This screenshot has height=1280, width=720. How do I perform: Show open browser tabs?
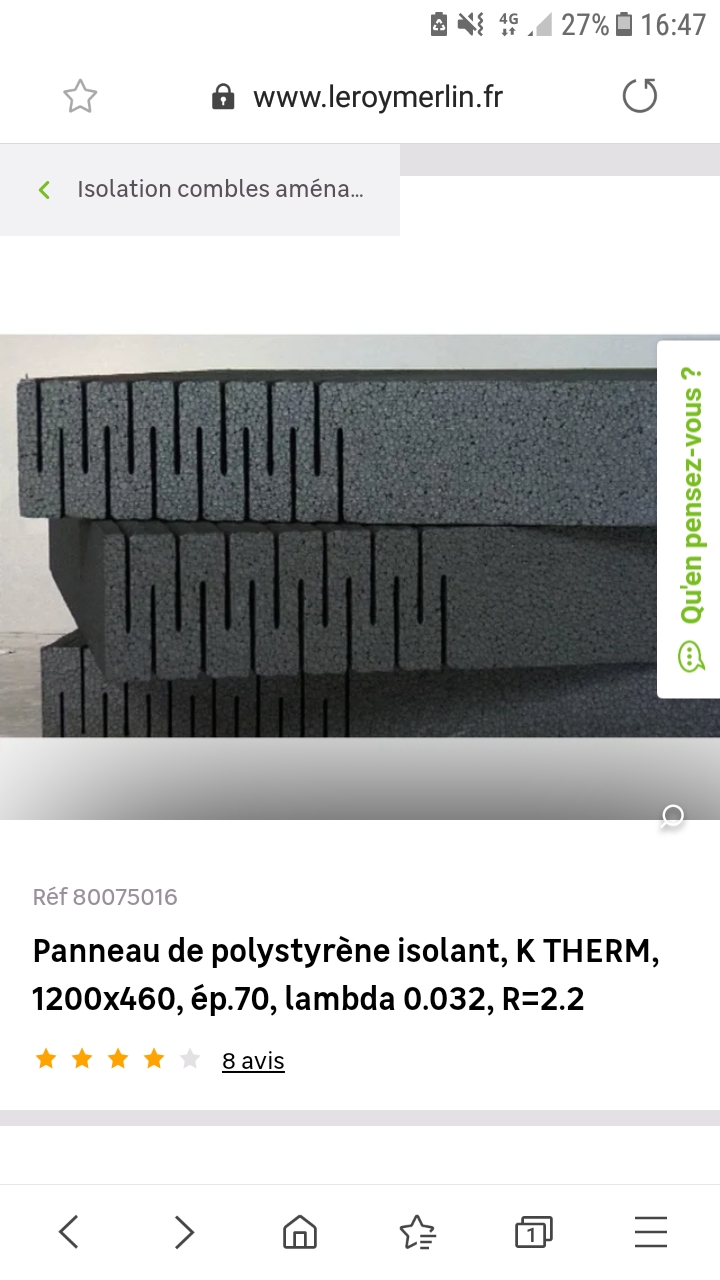[533, 1232]
